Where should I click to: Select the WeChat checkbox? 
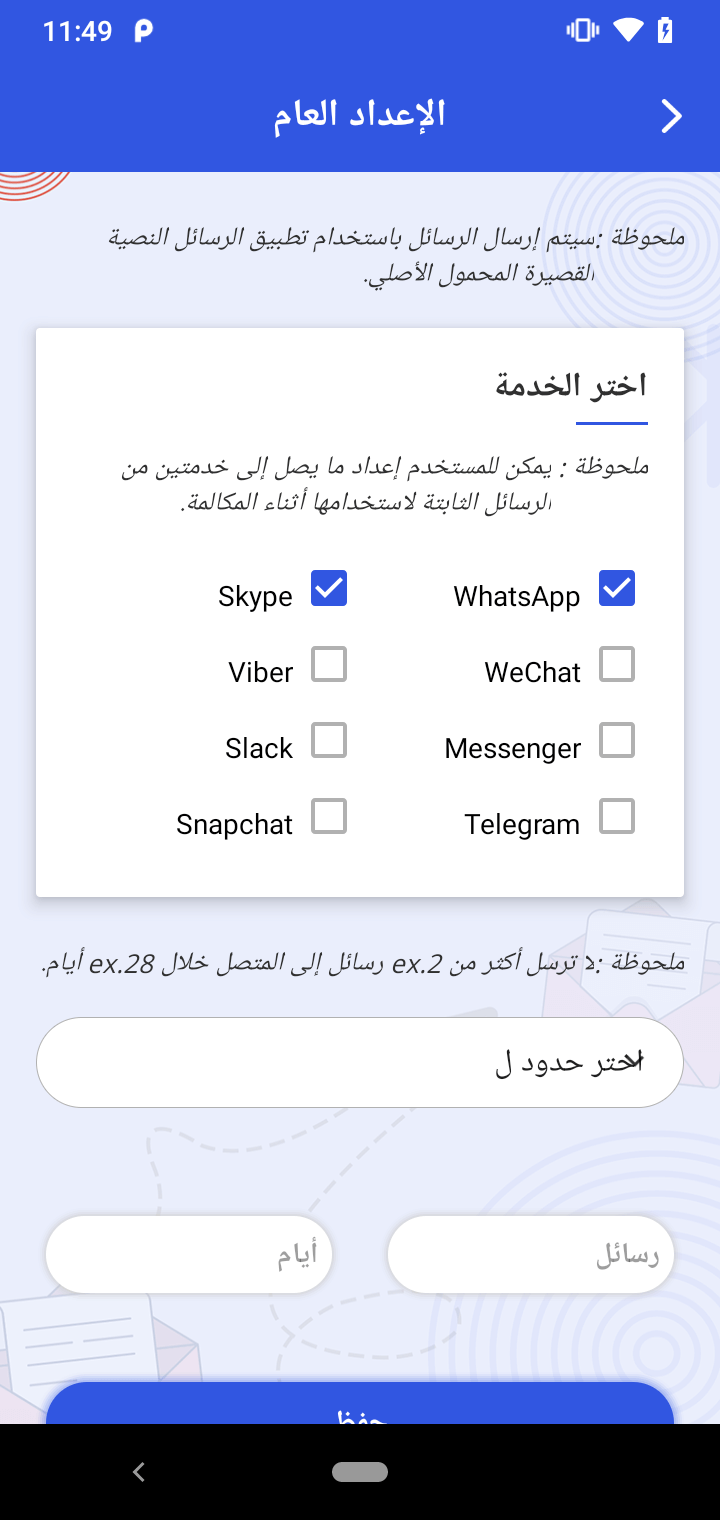(617, 664)
